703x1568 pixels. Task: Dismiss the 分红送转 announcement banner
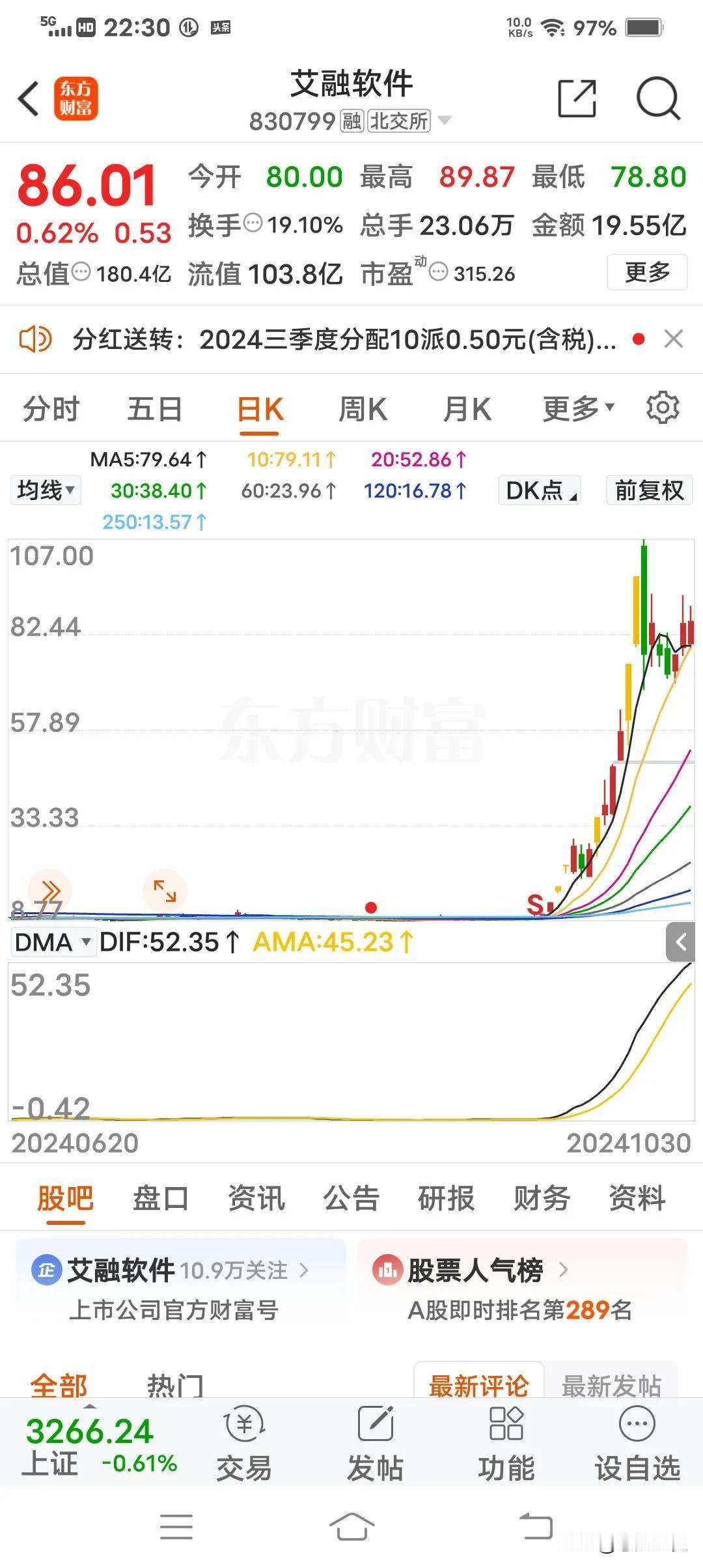click(674, 339)
